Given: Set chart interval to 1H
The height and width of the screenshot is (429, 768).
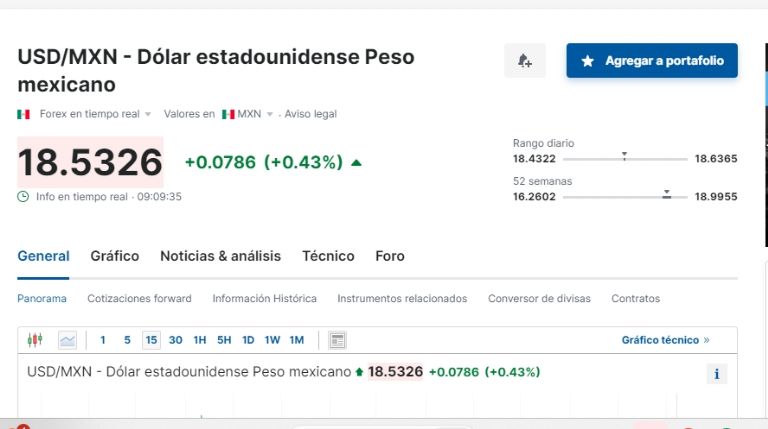Looking at the screenshot, I should pyautogui.click(x=200, y=340).
